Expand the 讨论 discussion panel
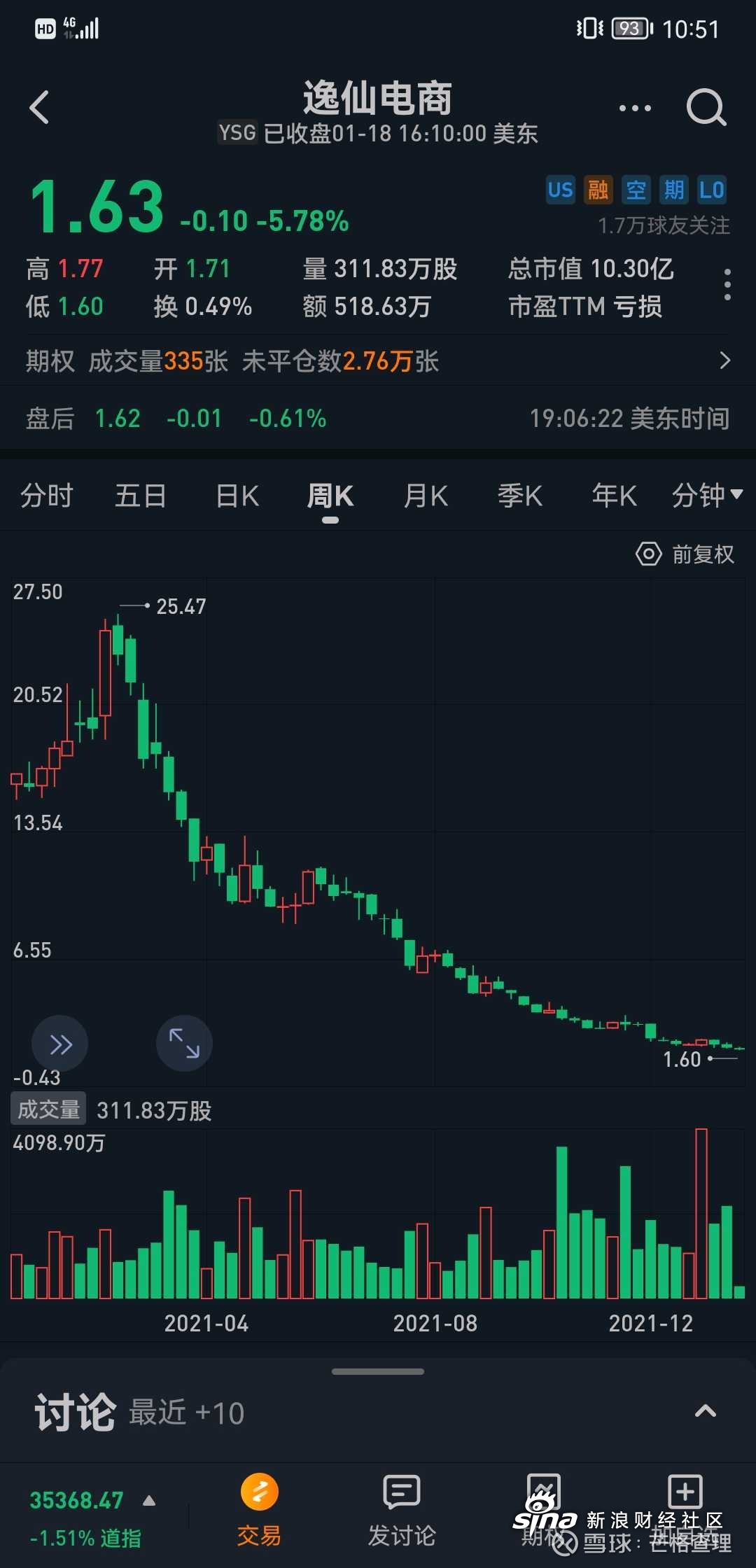756x1568 pixels. (706, 1410)
